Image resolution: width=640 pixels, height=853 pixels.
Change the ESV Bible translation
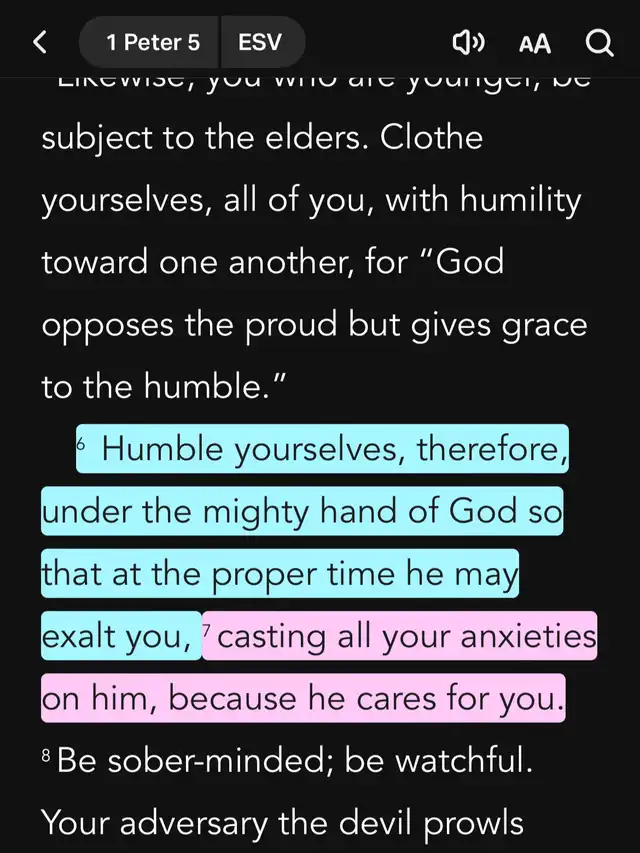260,43
